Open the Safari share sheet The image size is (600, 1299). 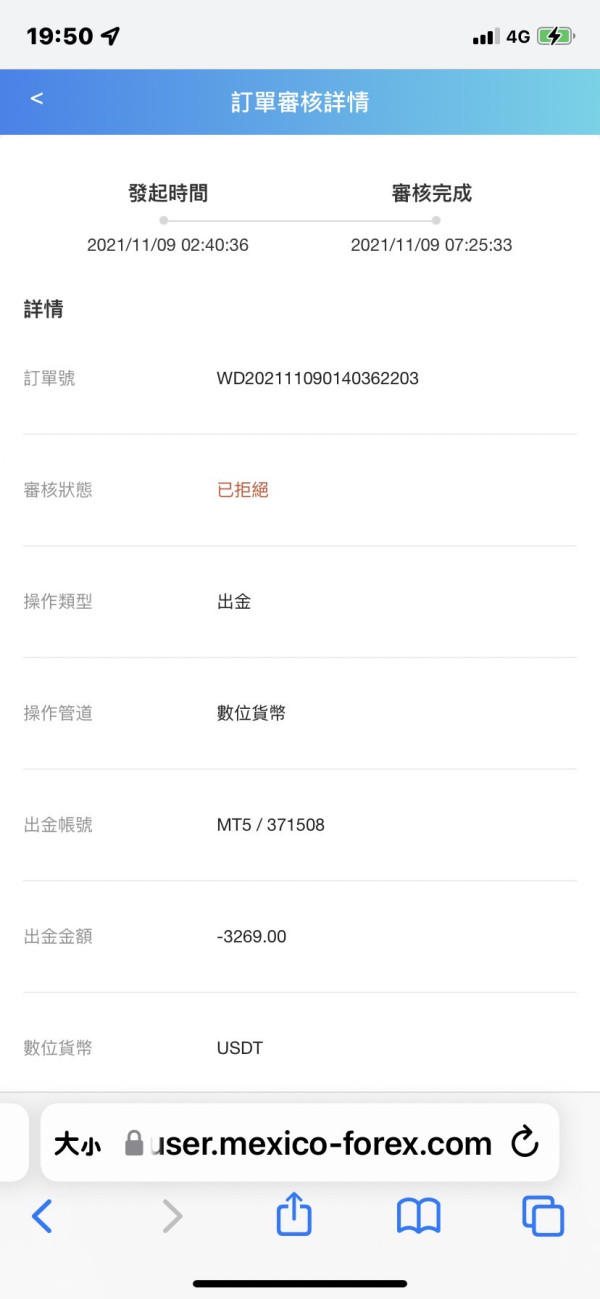(x=294, y=1214)
